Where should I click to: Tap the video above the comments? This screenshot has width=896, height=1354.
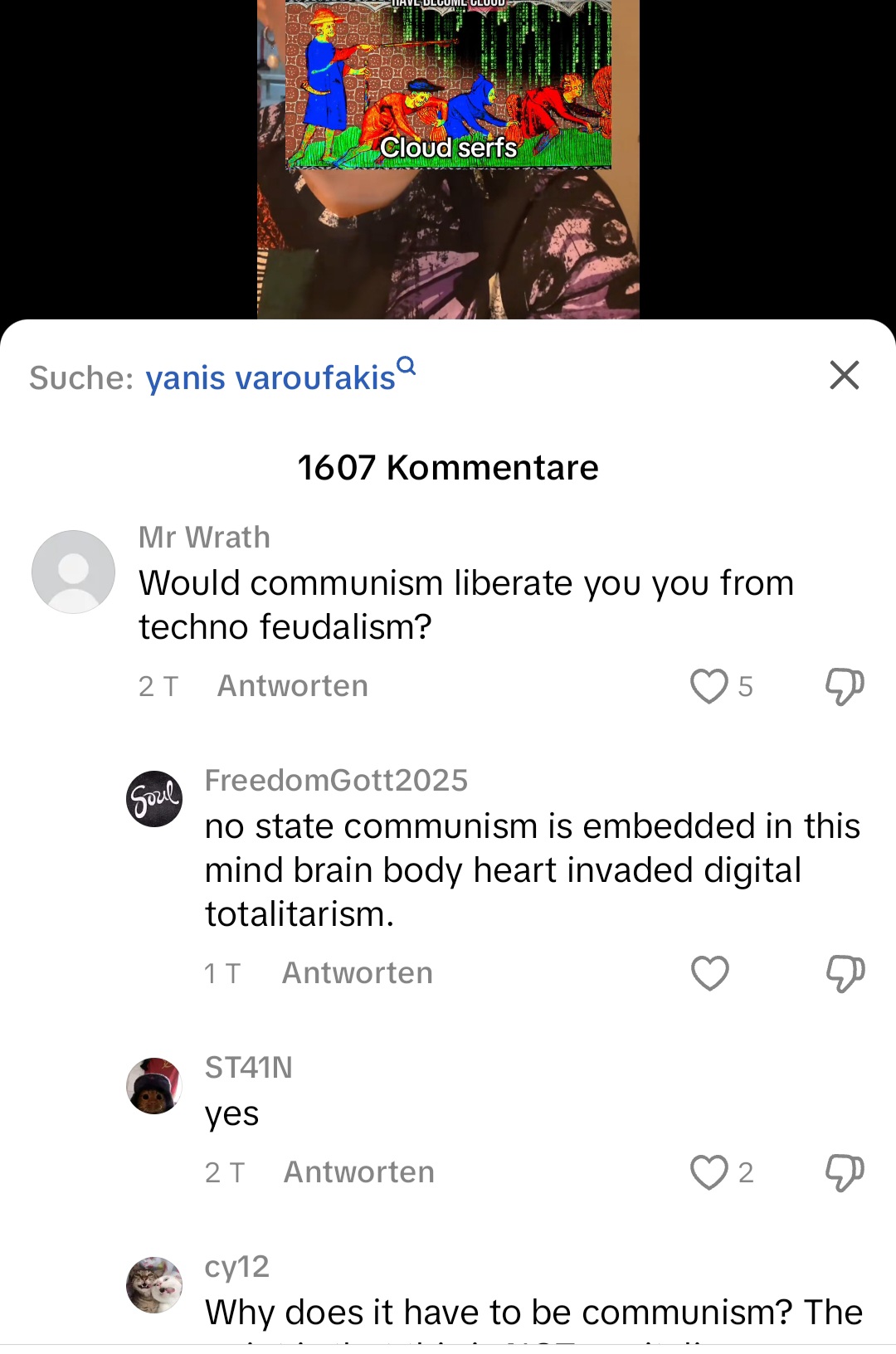(x=448, y=166)
